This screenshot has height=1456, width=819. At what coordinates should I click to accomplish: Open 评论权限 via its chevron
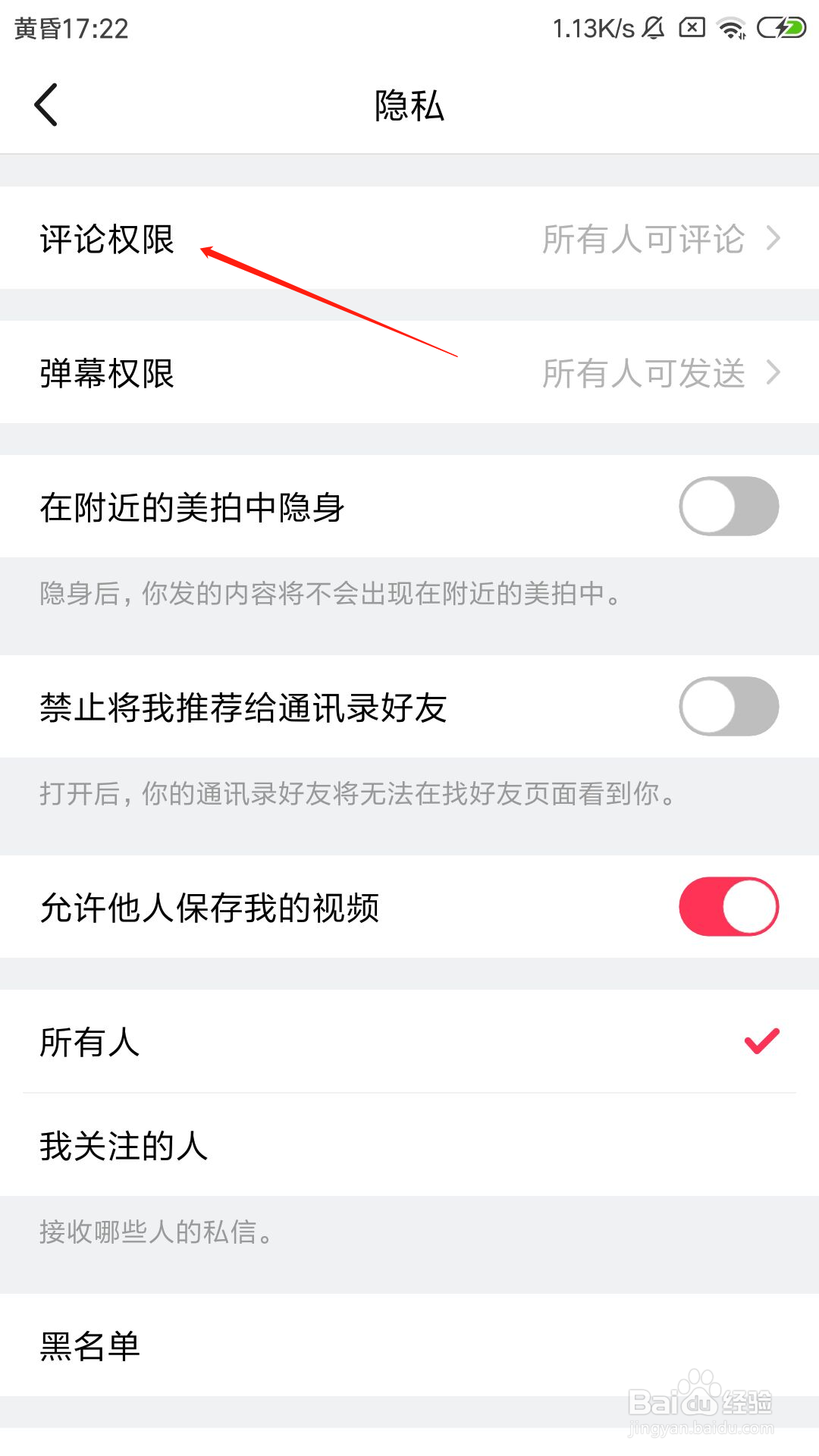pos(774,240)
